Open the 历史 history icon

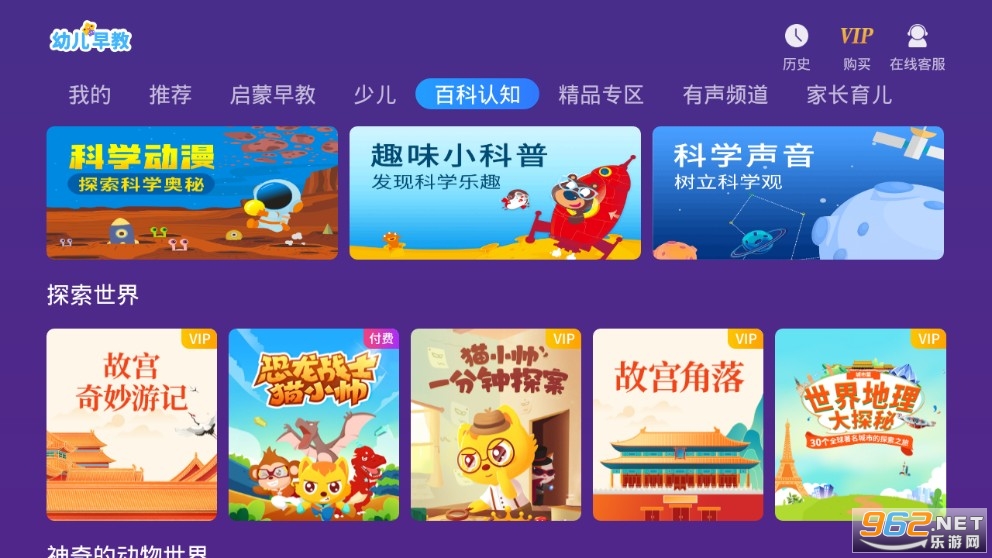pos(796,46)
